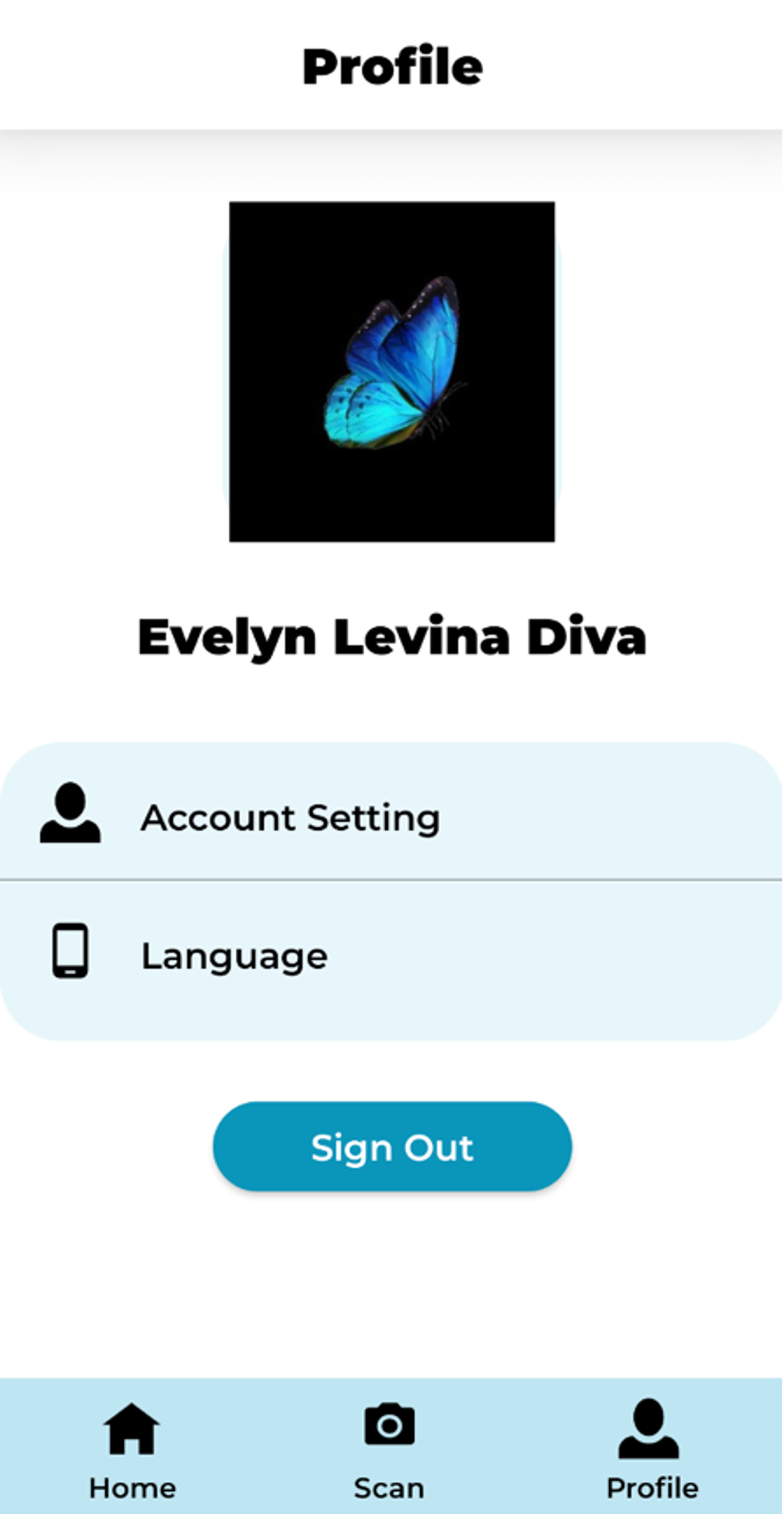Open the Language option

click(x=234, y=955)
